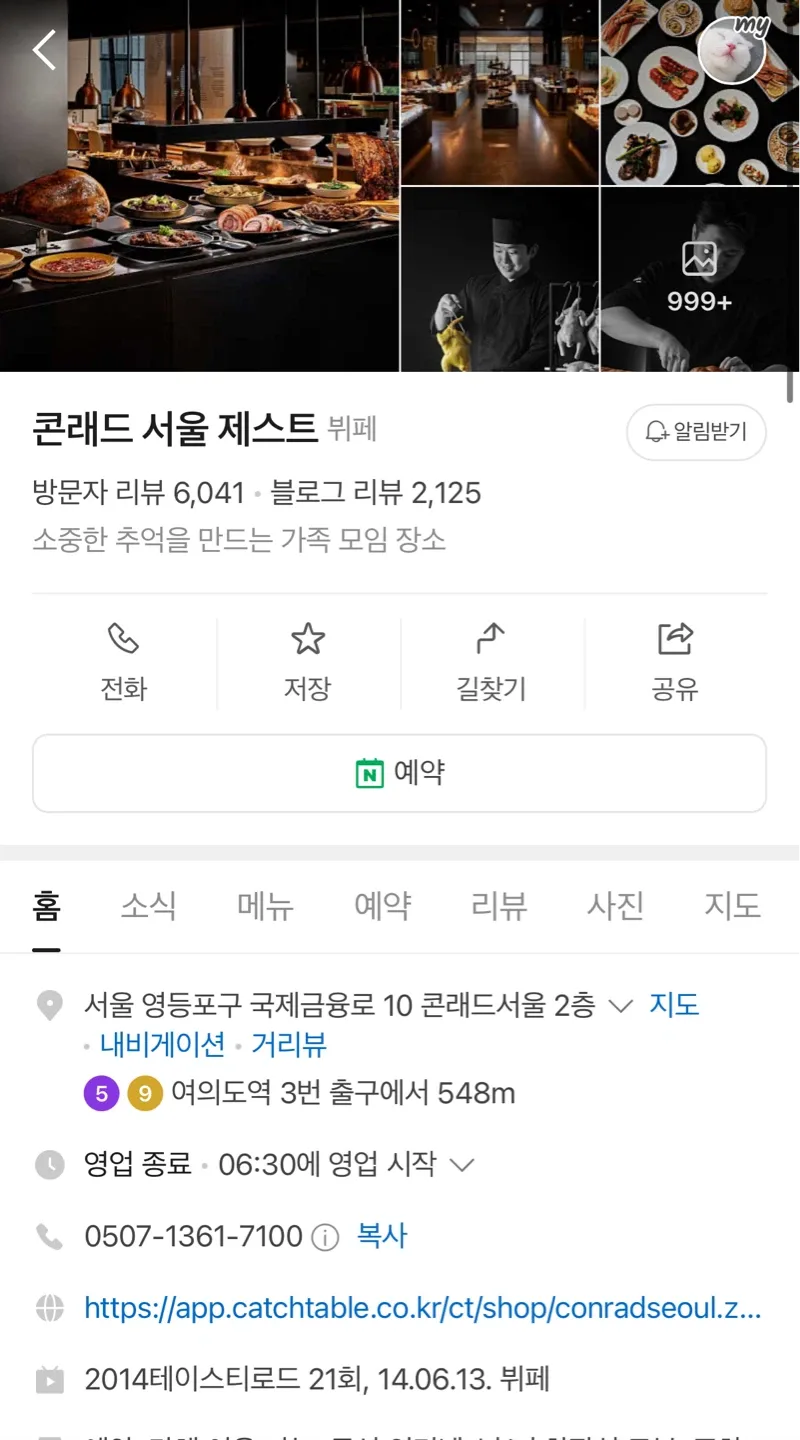The image size is (800, 1440).
Task: Open 거리뷰 street view link
Action: point(289,1045)
